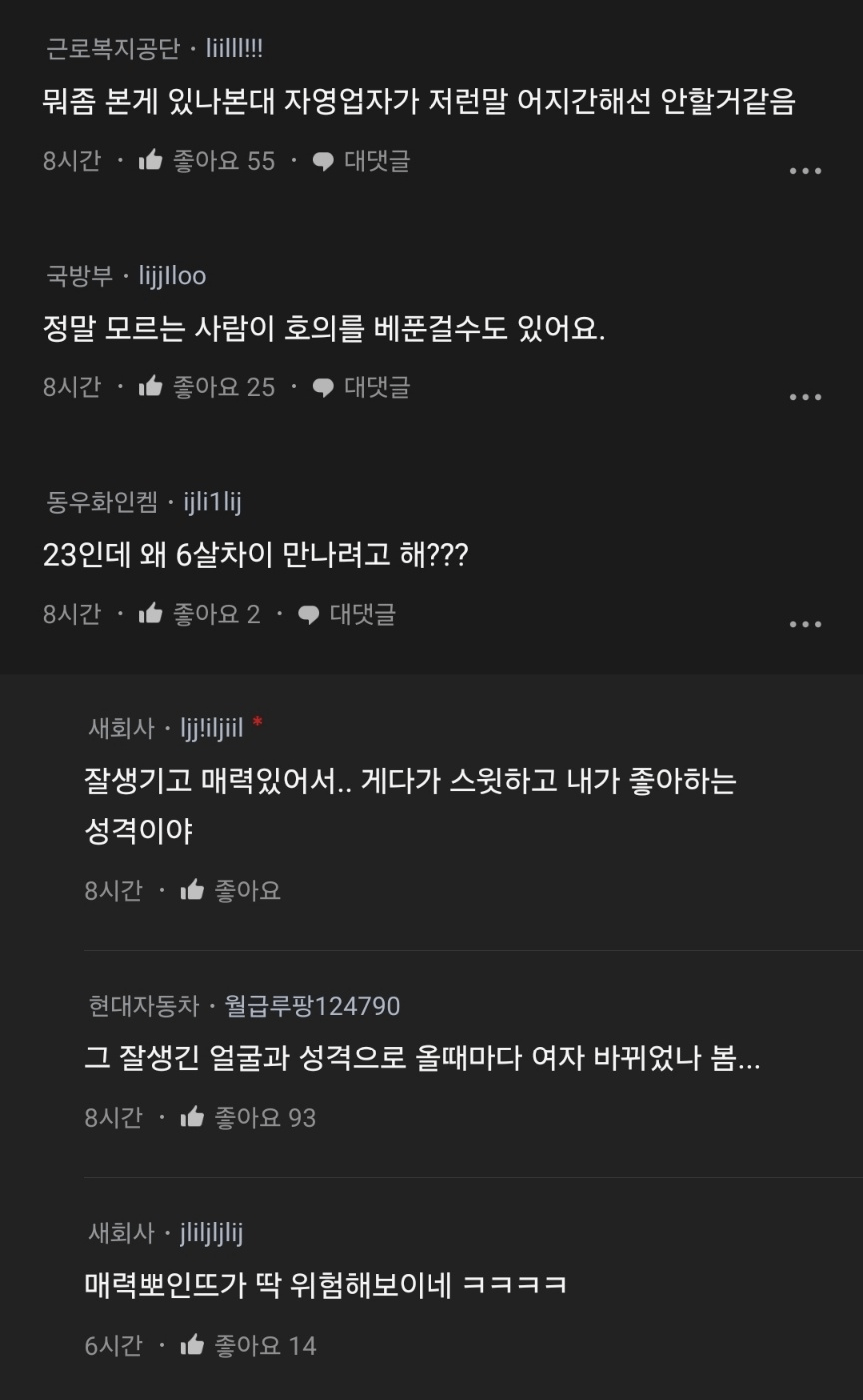Open the three-dot menu on ijli1lij's comment
Image resolution: width=863 pixels, height=1400 pixels.
(805, 624)
